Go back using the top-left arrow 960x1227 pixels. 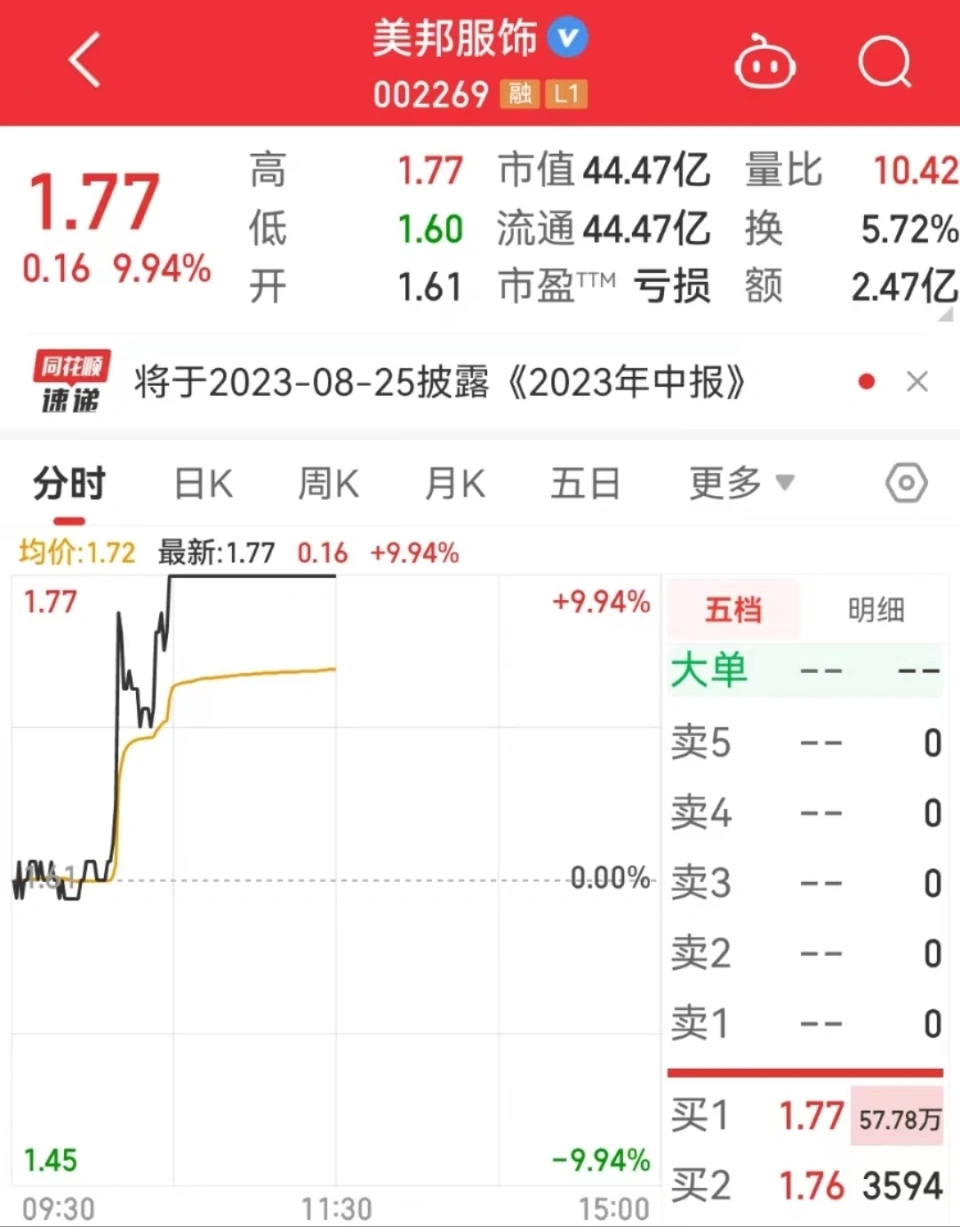(85, 62)
